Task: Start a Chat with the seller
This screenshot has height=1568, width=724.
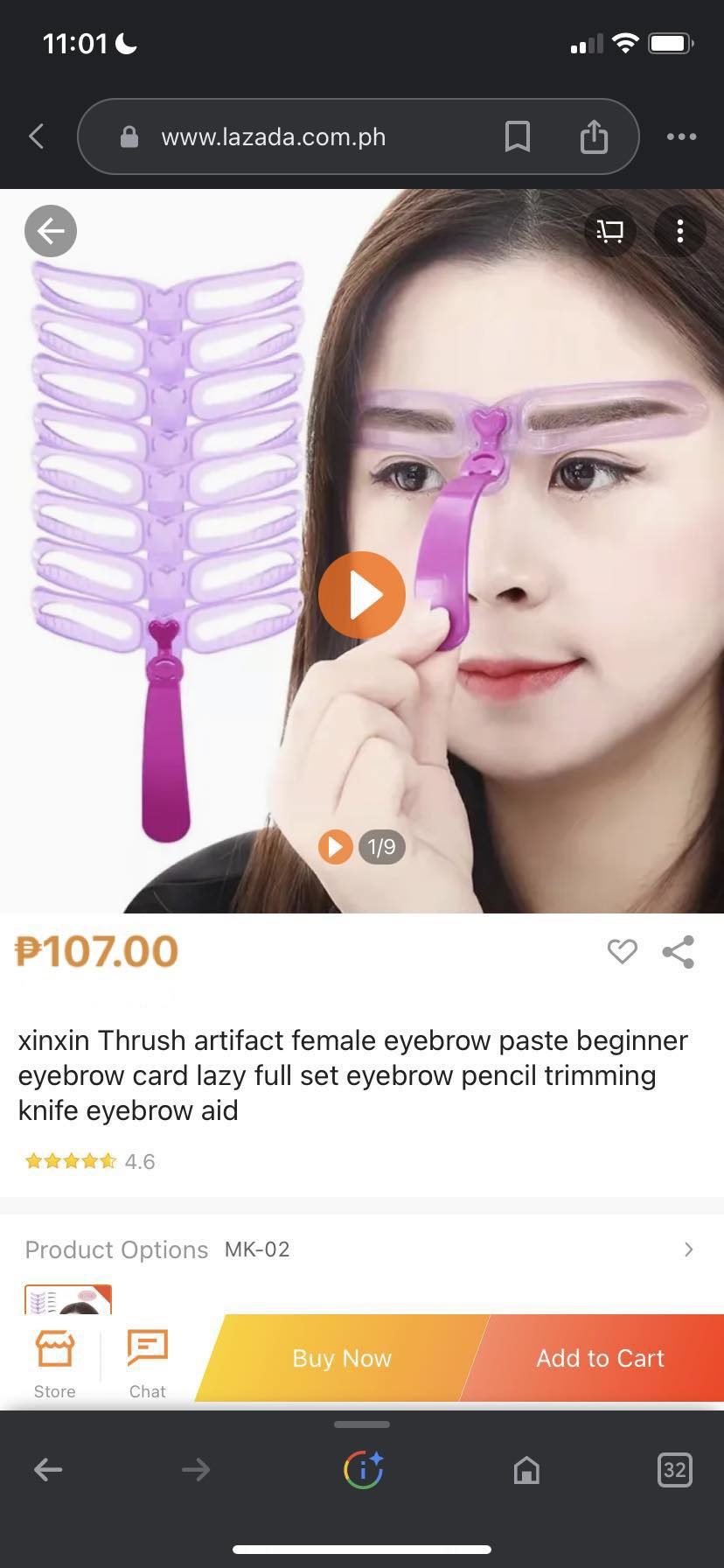Action: (x=147, y=1363)
